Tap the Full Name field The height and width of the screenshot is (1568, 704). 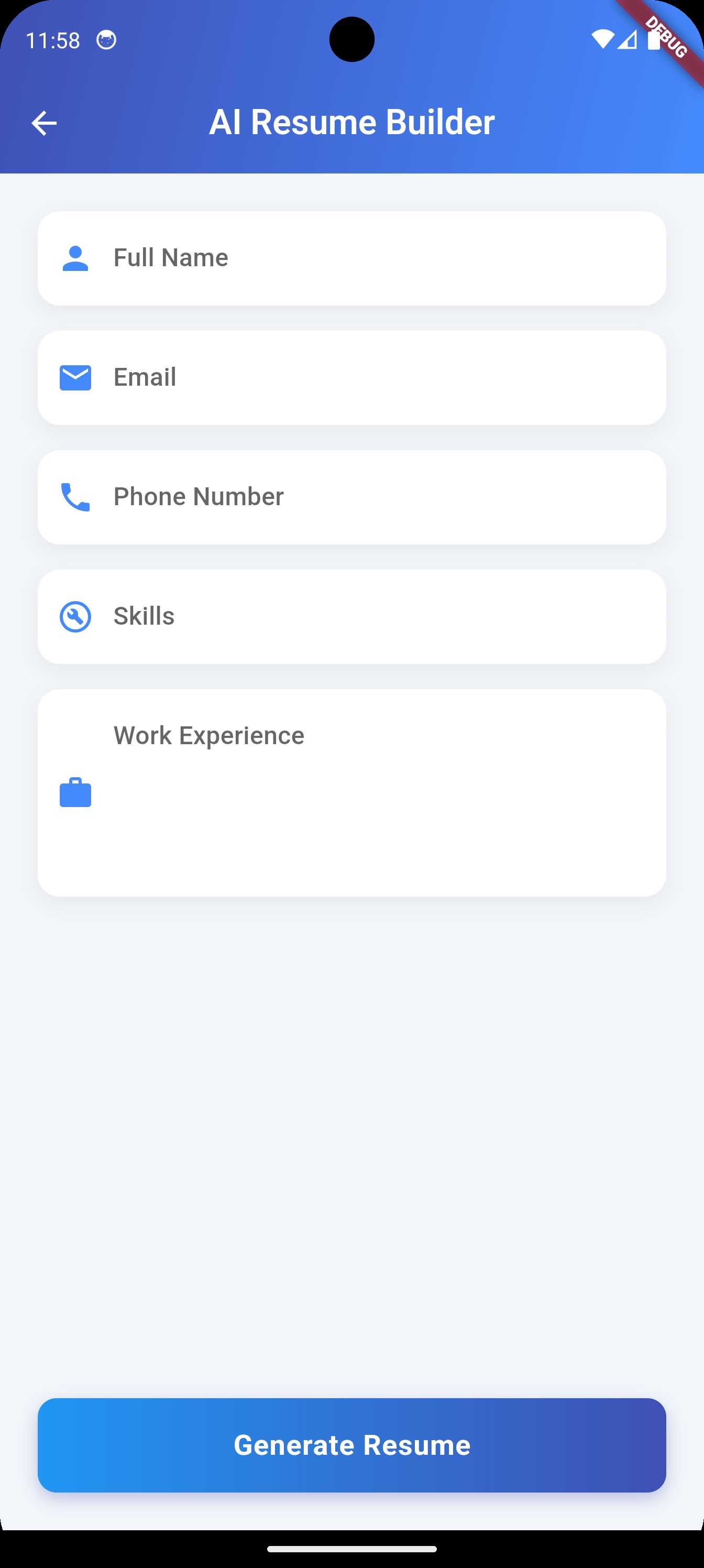pyautogui.click(x=351, y=258)
